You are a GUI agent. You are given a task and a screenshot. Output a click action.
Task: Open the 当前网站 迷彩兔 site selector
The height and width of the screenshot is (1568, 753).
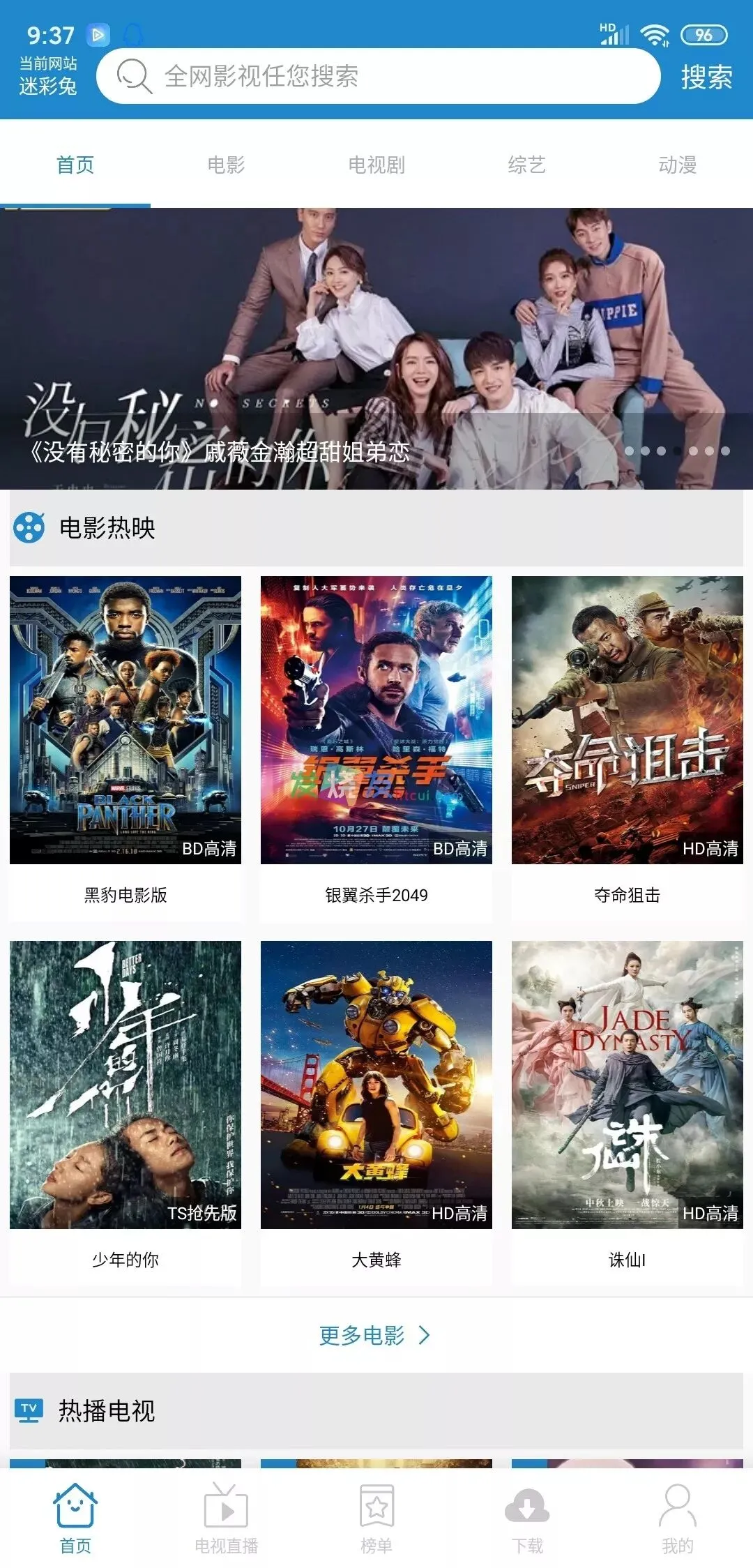coord(47,75)
